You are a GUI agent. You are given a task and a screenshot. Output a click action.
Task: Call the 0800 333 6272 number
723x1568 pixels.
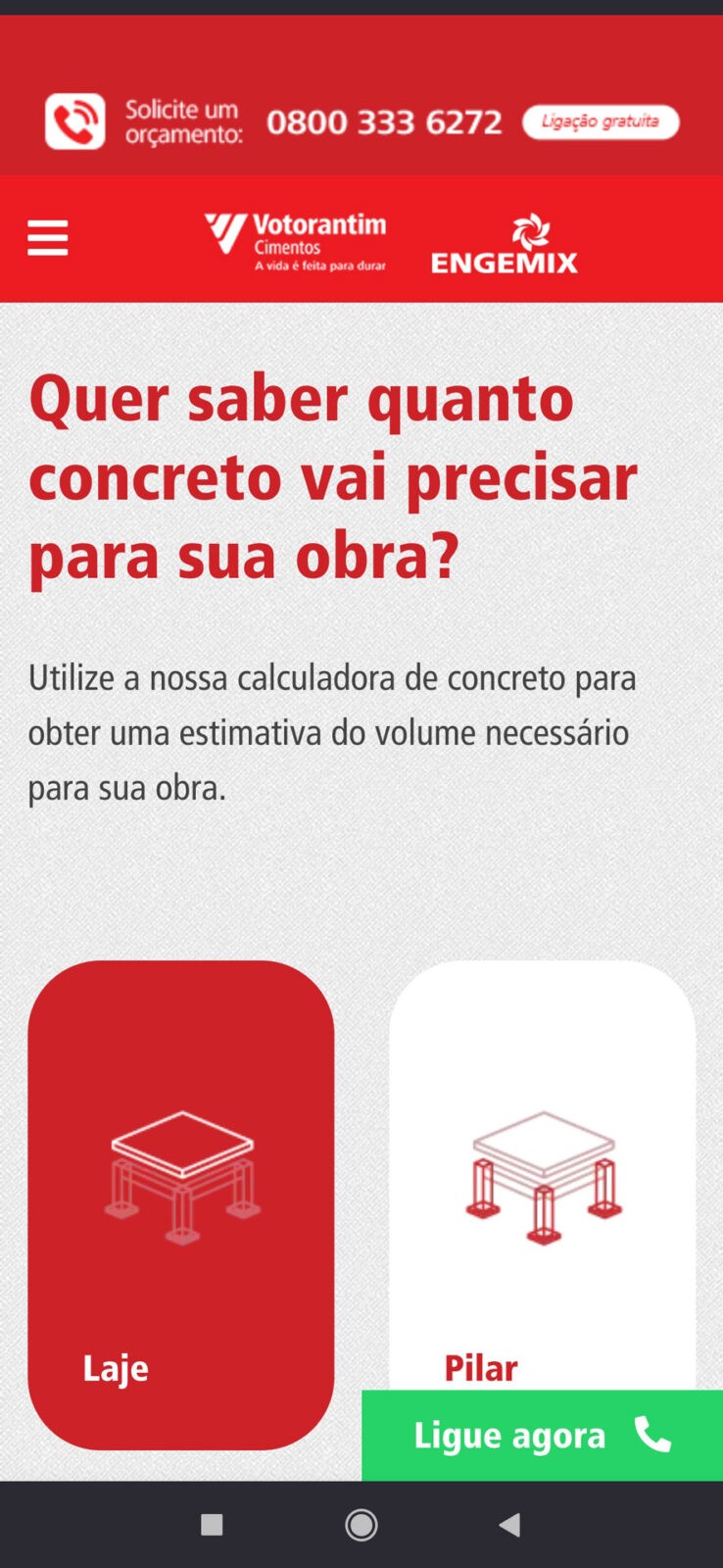pos(384,122)
